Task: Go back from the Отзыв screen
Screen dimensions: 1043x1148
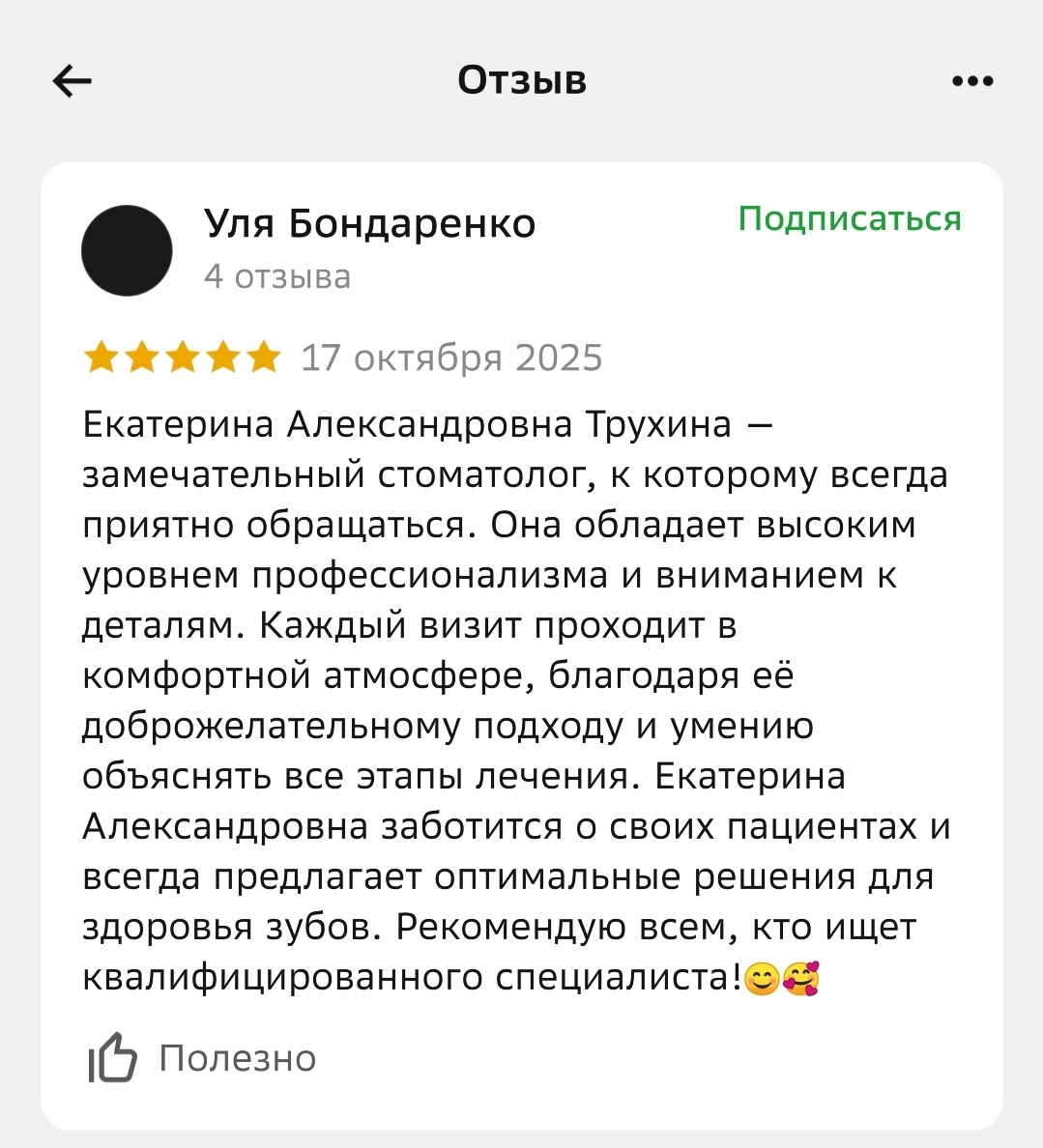Action: pos(72,81)
